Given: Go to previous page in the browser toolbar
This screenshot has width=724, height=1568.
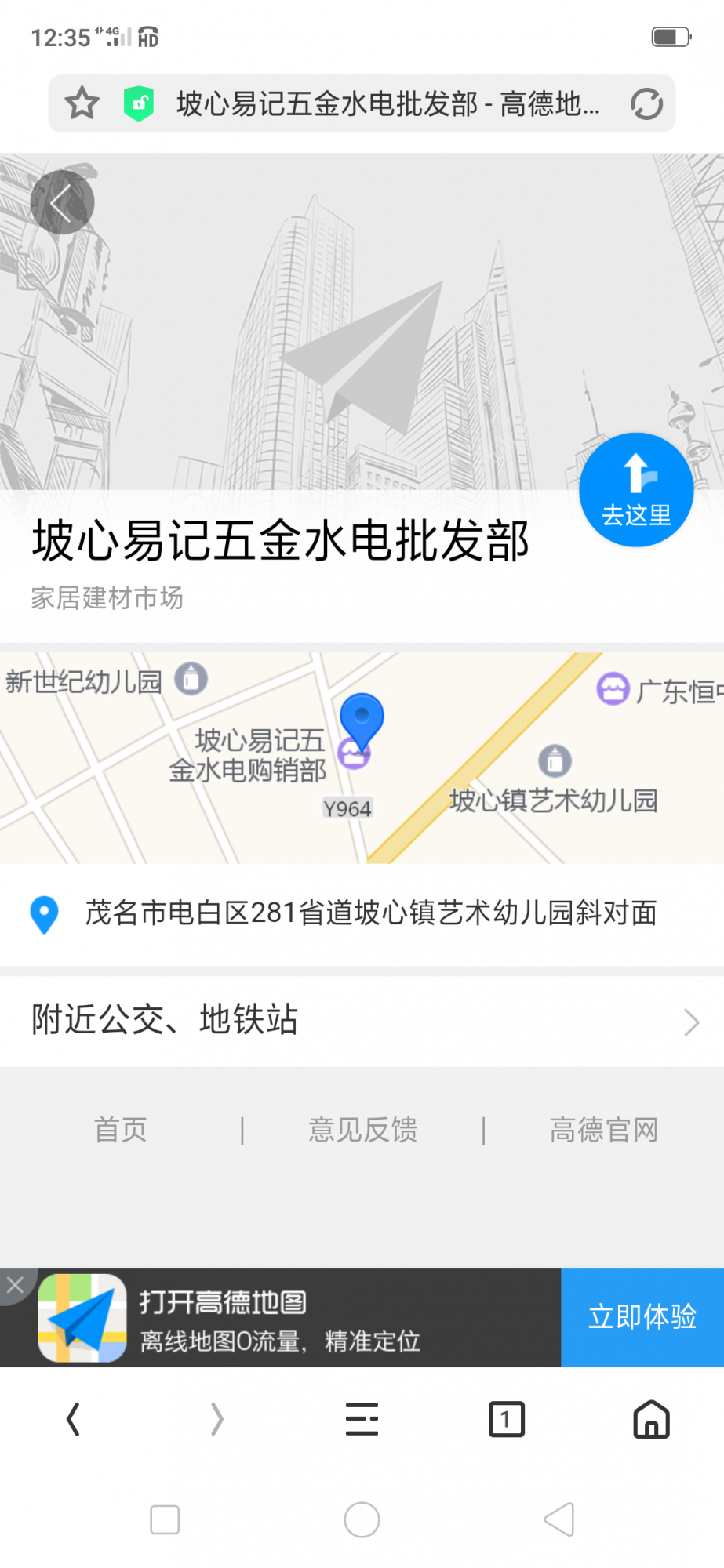Looking at the screenshot, I should click(x=73, y=1419).
